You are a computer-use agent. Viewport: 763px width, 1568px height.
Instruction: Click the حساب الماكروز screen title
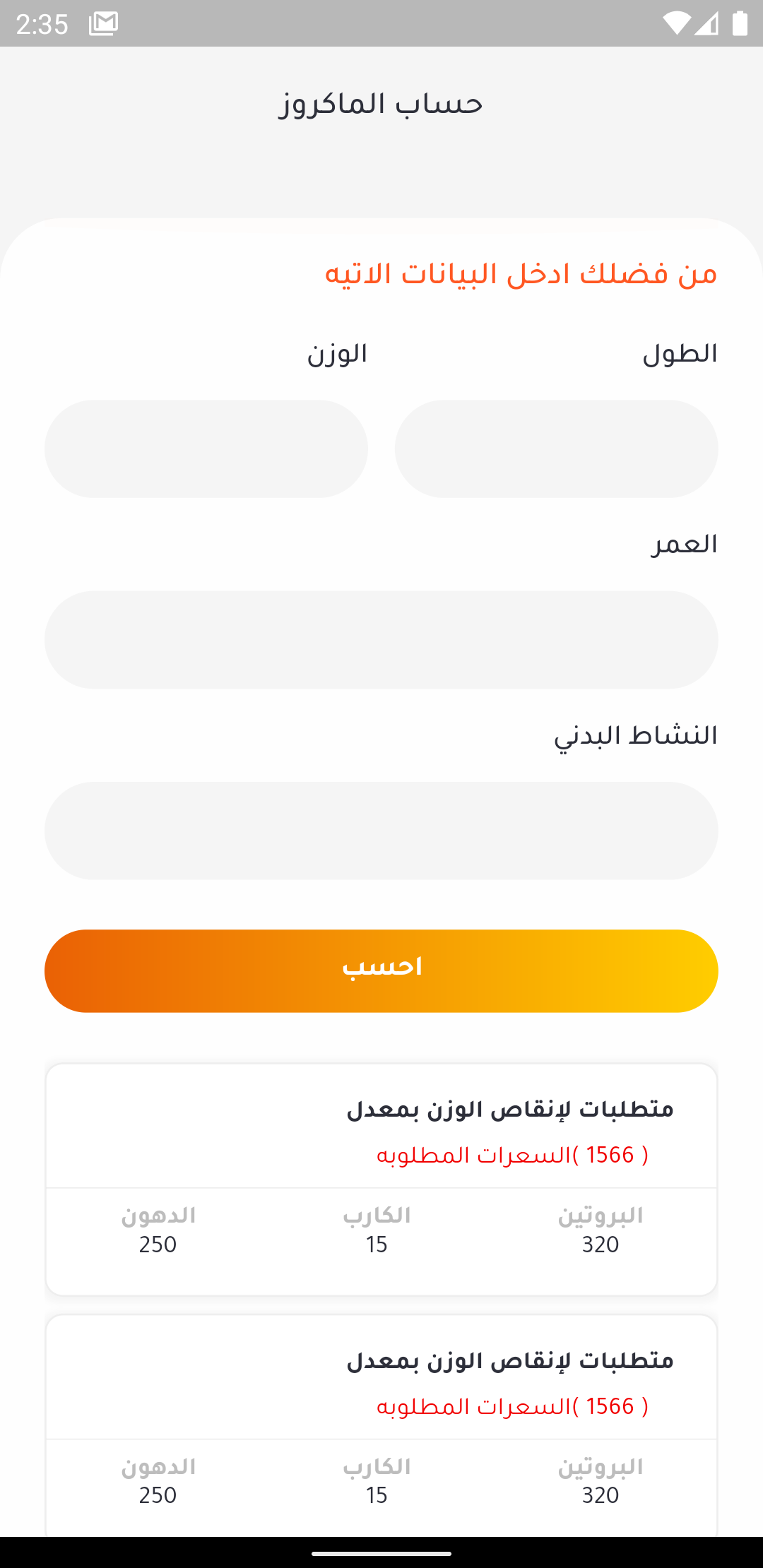tap(381, 102)
